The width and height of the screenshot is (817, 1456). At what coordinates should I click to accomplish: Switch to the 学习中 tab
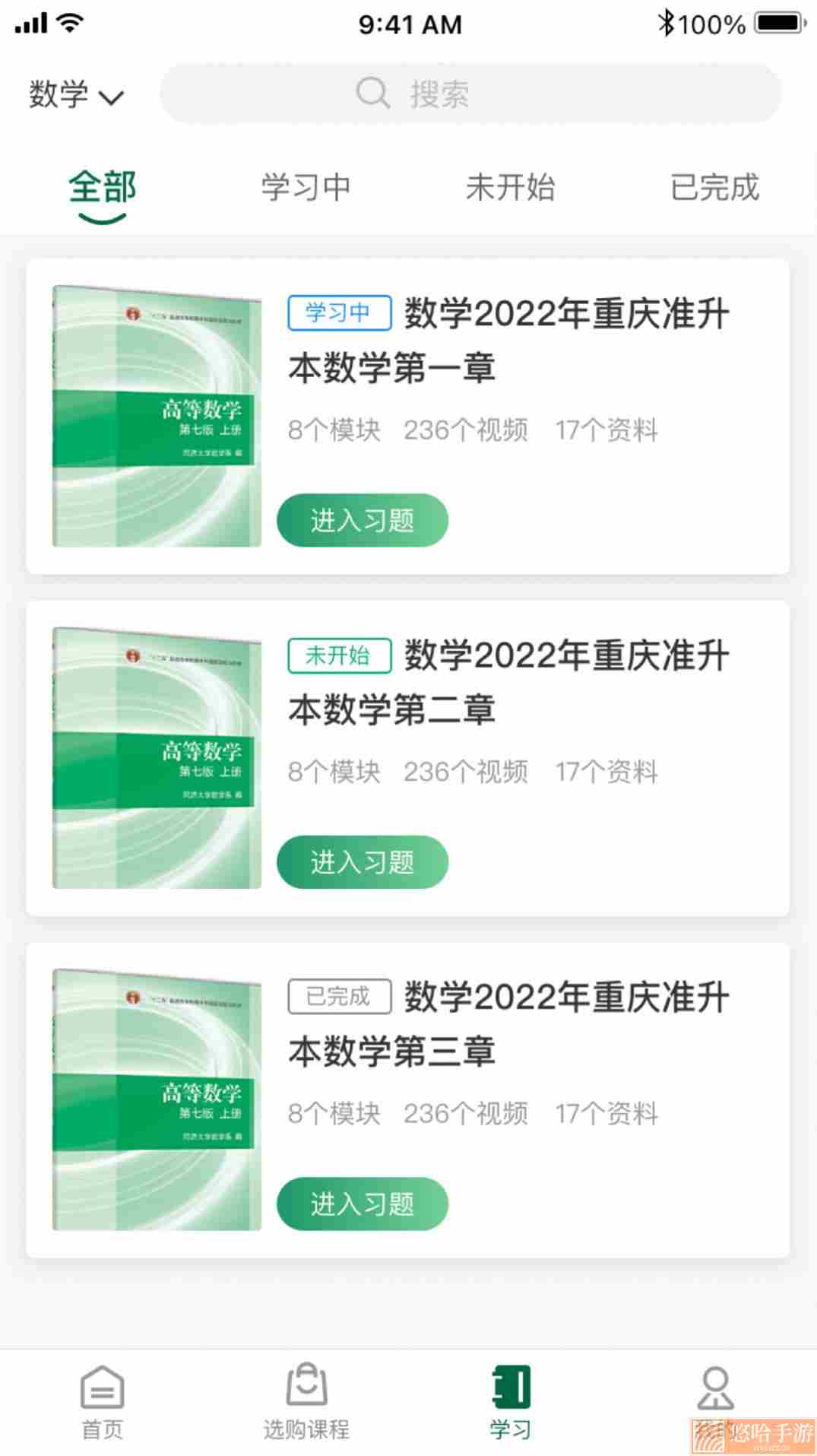click(306, 187)
